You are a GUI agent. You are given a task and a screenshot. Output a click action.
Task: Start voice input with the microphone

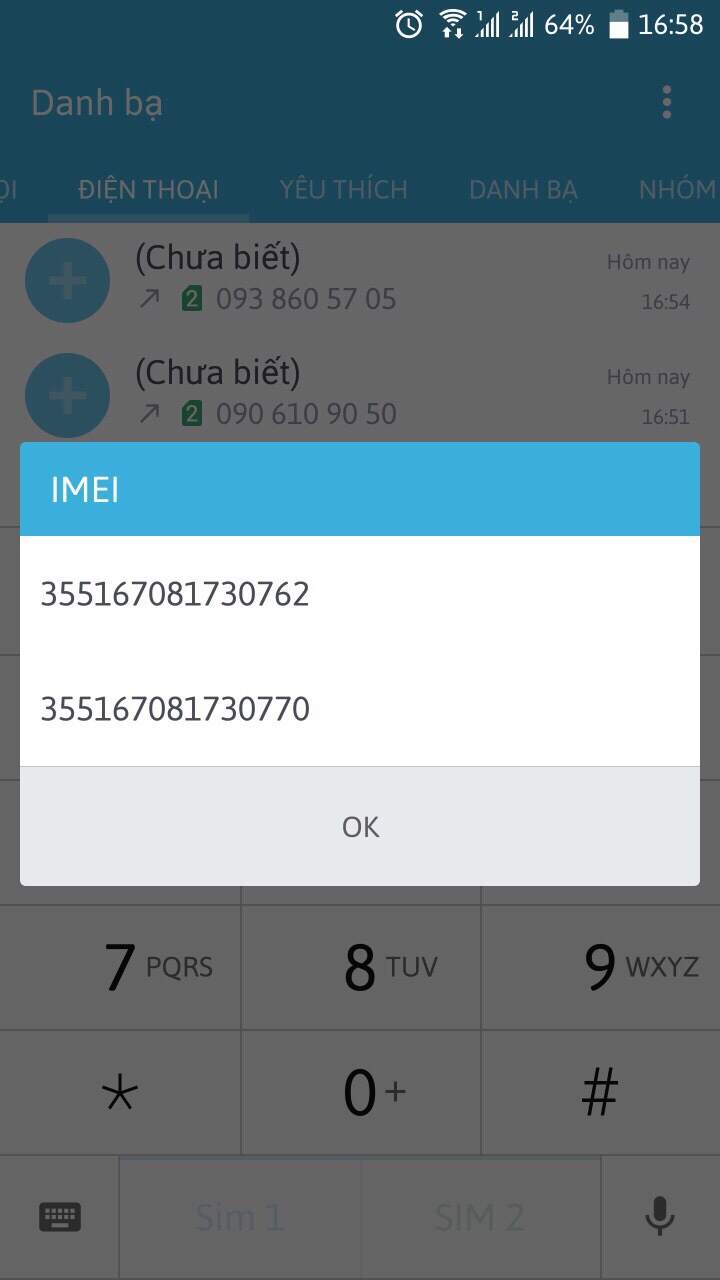658,1217
